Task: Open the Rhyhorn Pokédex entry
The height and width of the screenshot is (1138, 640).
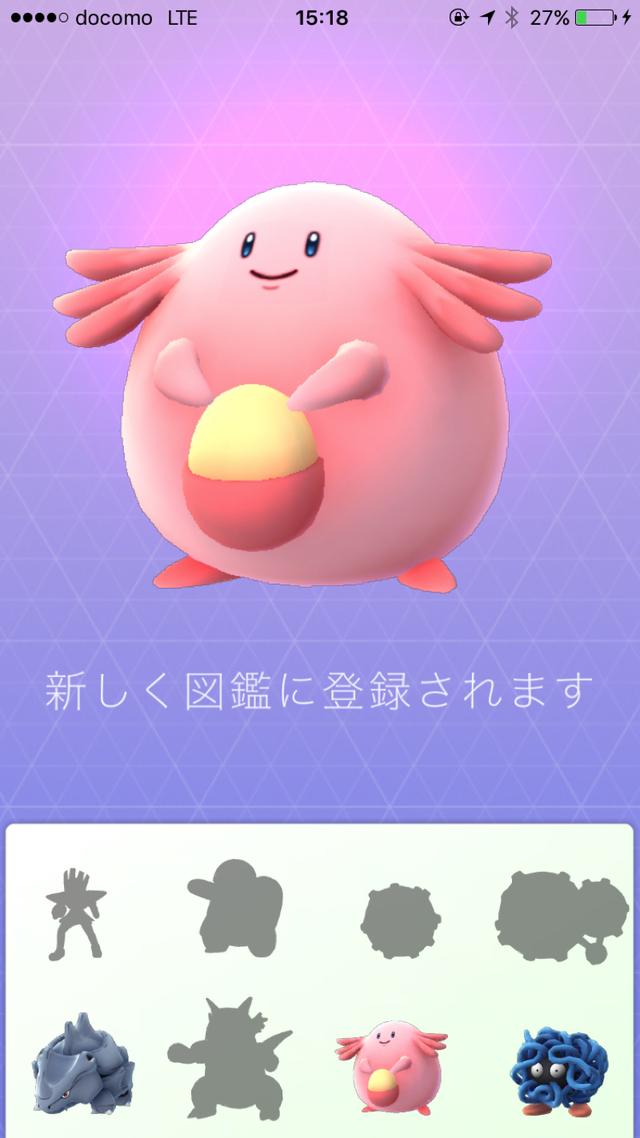Action: point(82,1063)
